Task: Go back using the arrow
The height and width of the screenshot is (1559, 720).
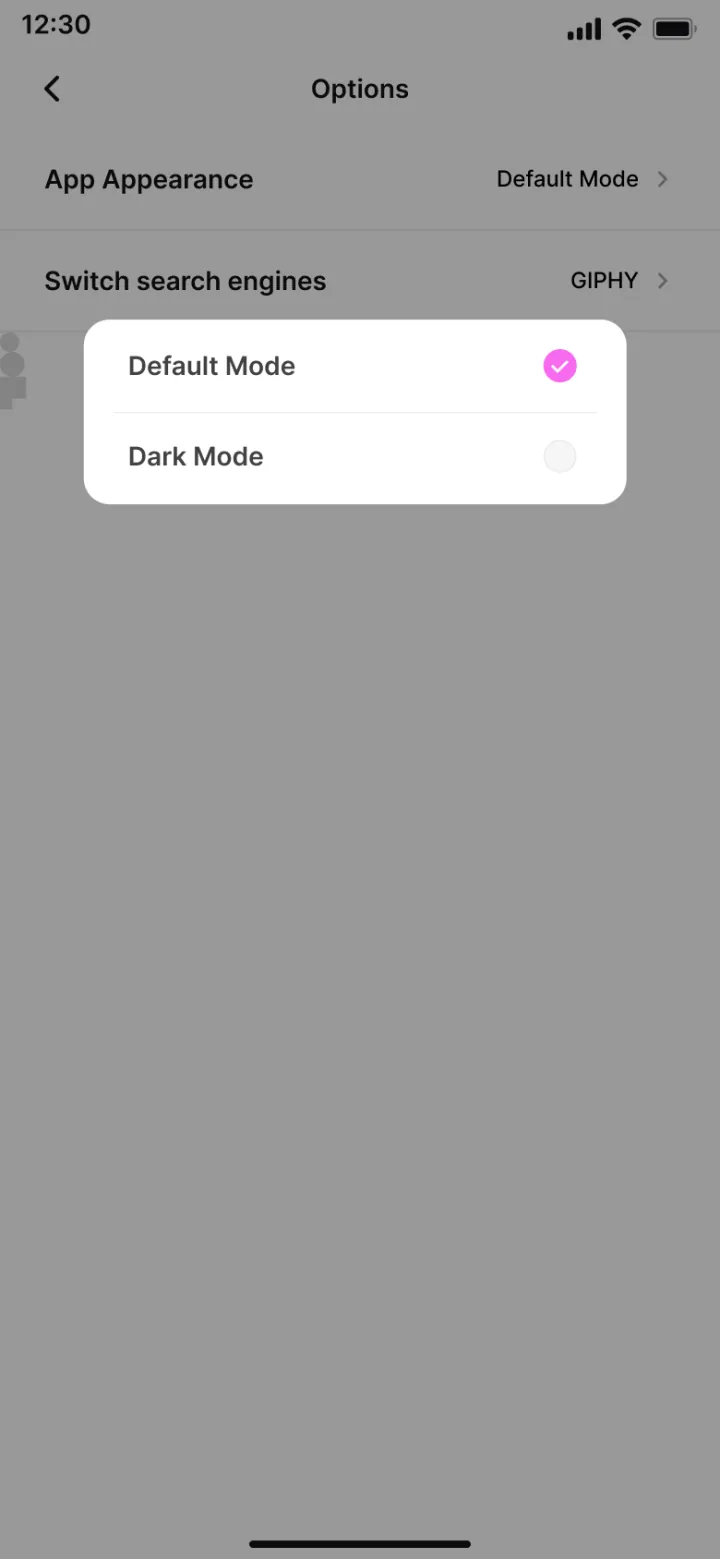Action: (52, 89)
